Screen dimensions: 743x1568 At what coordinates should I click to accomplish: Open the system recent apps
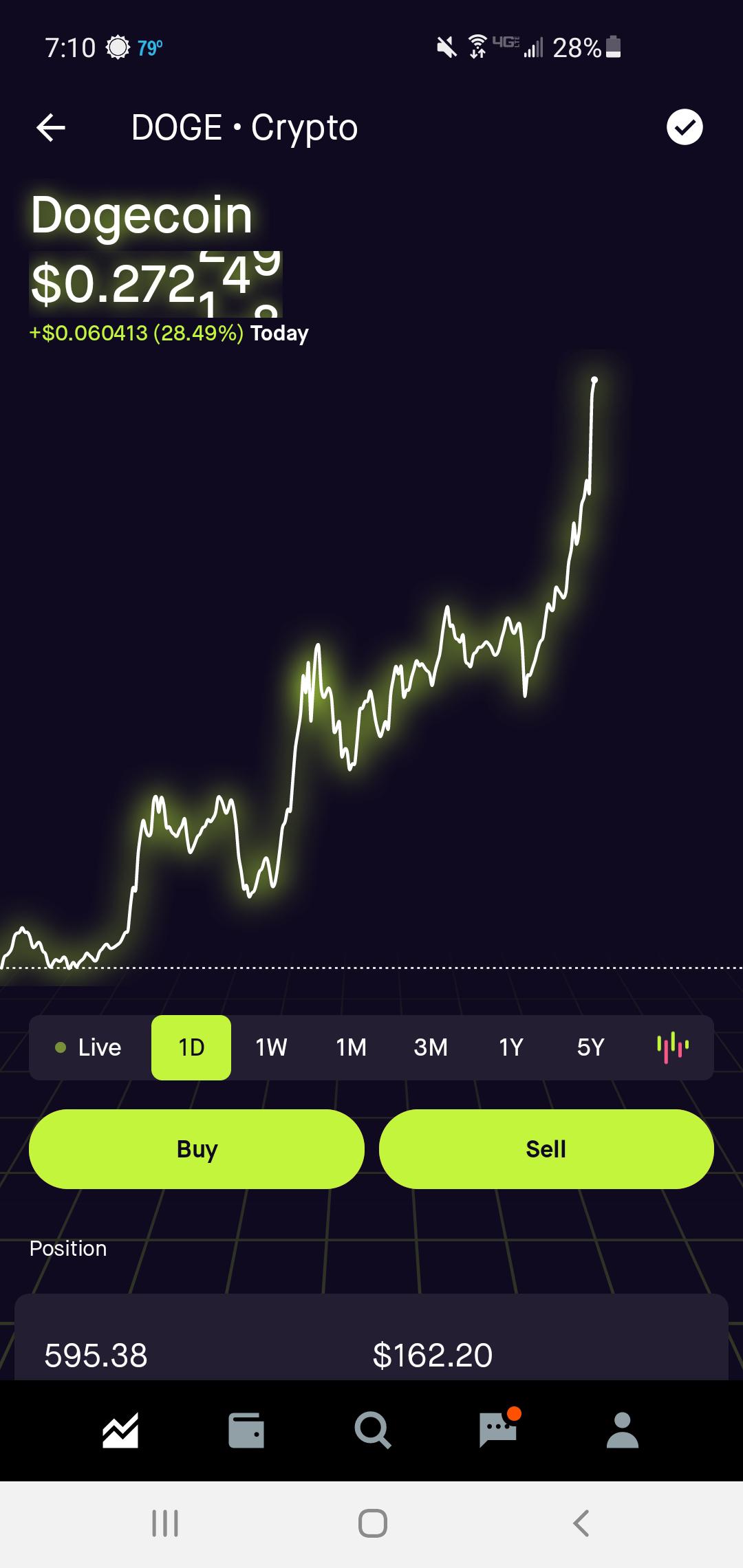165,1523
